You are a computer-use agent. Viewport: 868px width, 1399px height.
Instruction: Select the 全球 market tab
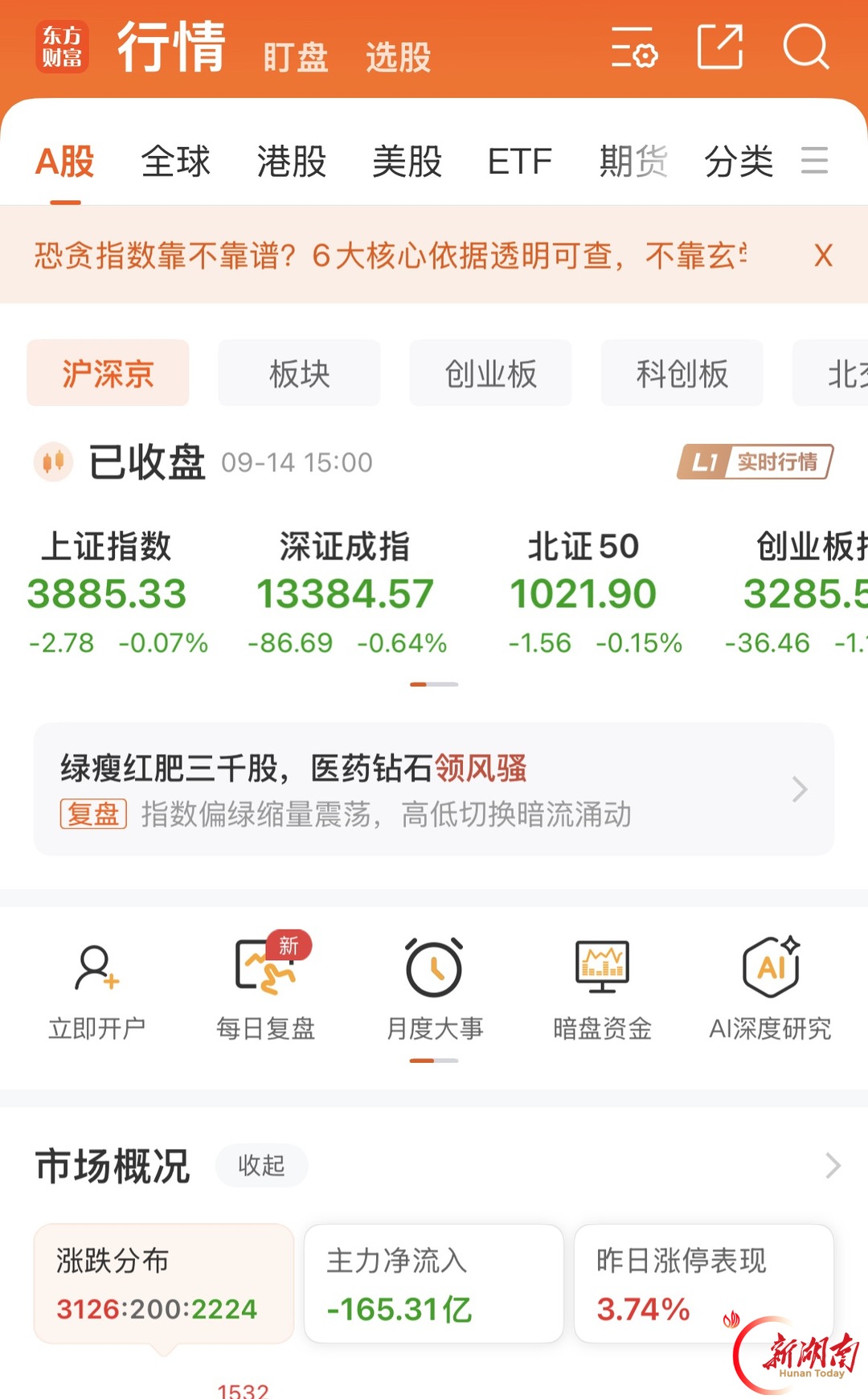pyautogui.click(x=175, y=161)
